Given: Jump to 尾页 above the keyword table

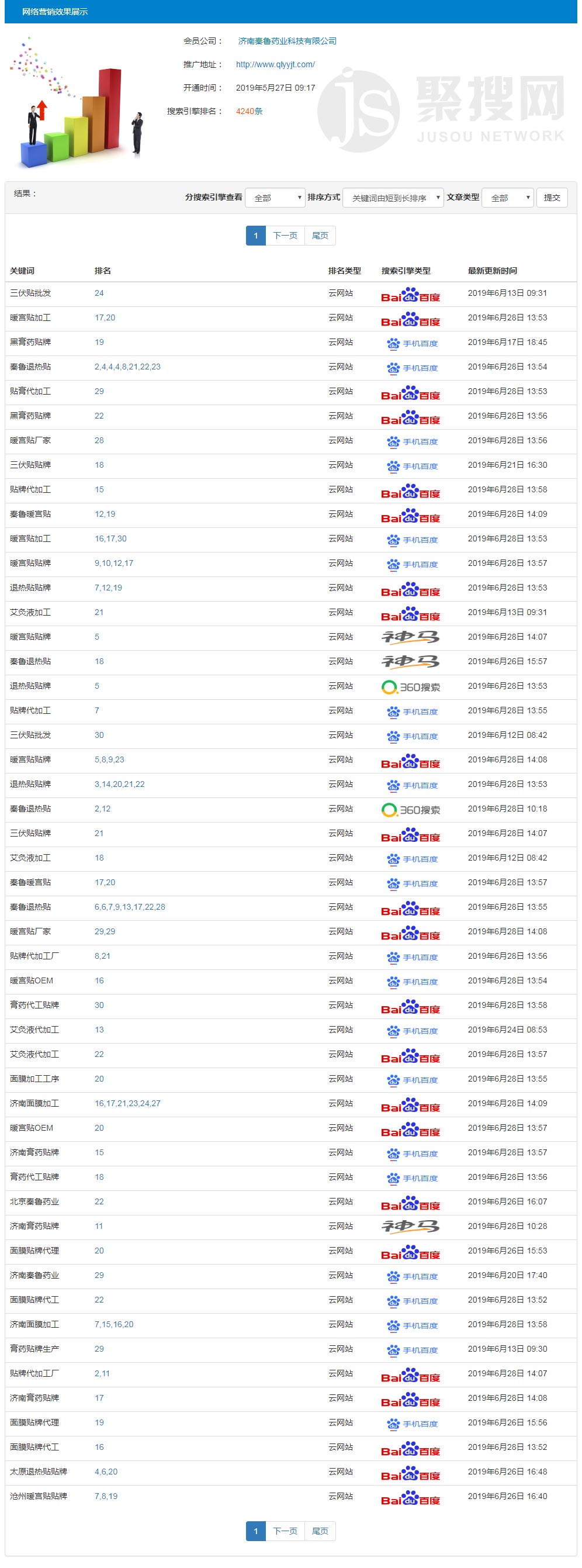Looking at the screenshot, I should click(320, 236).
